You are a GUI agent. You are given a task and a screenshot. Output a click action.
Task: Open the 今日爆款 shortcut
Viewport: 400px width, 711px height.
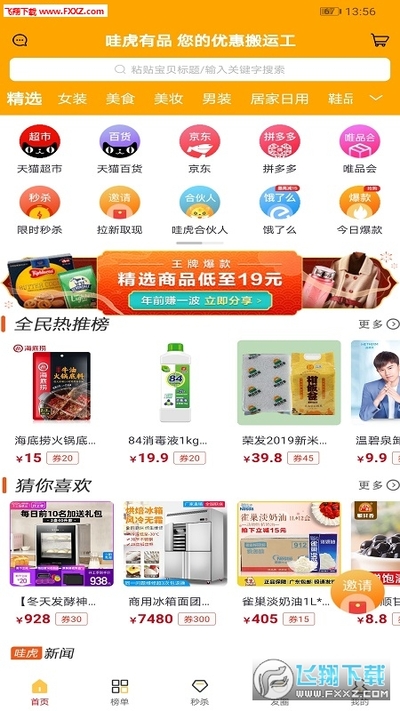pyautogui.click(x=360, y=210)
